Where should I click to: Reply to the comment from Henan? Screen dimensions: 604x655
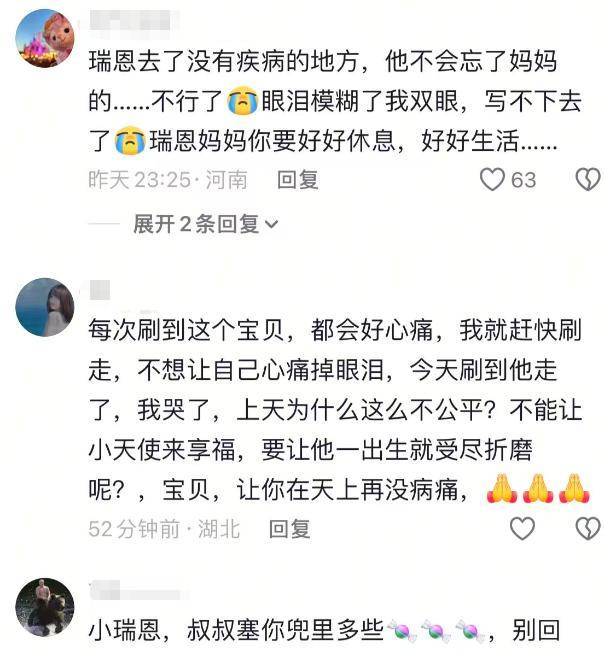click(x=297, y=180)
